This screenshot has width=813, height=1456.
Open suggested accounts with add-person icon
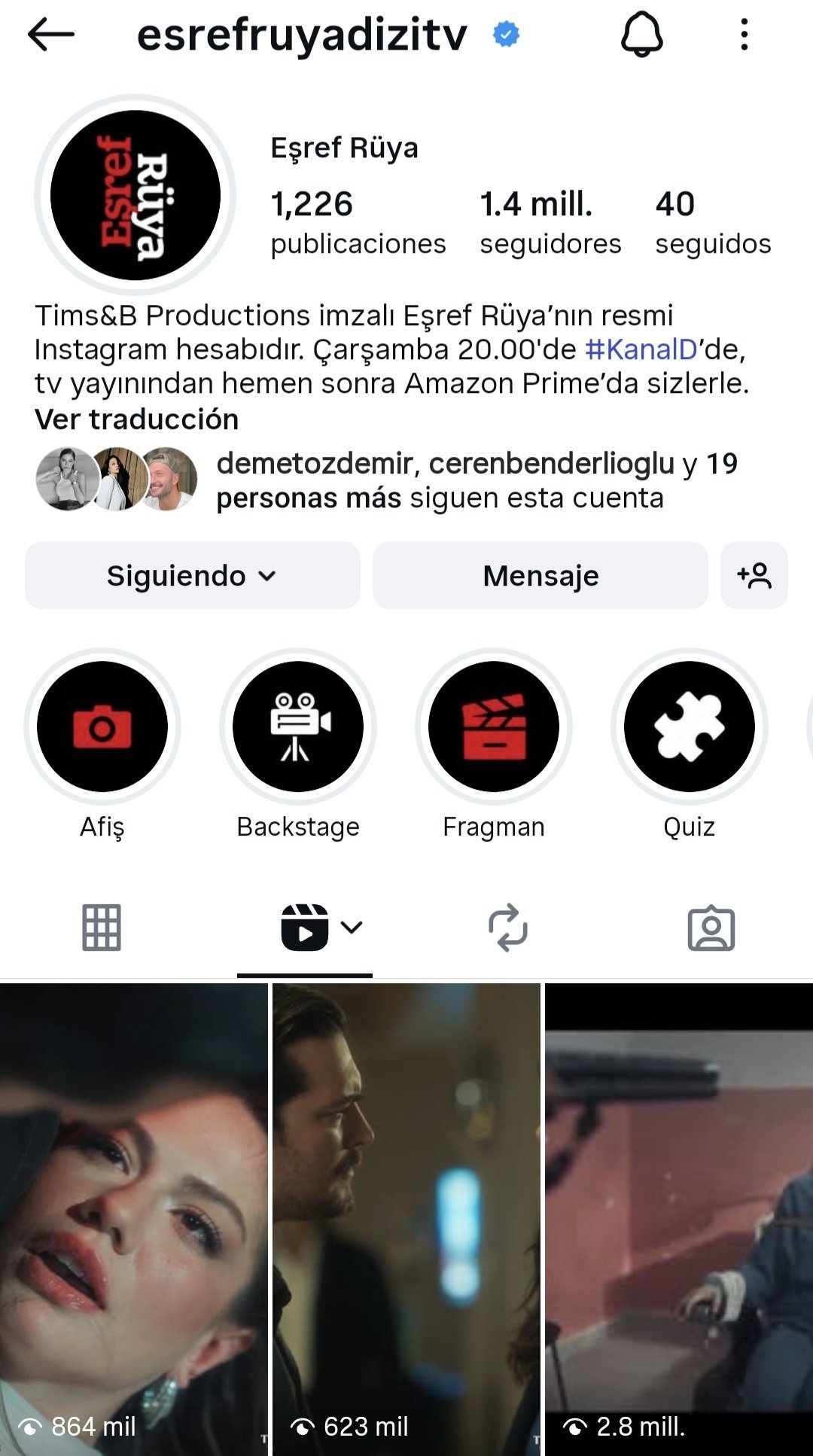coord(754,576)
